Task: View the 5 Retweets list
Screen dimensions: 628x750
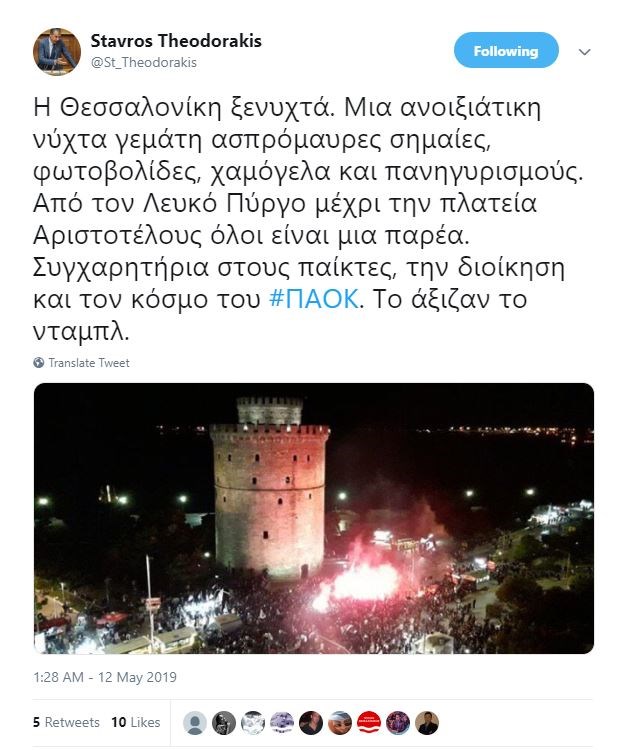Action: coord(67,722)
